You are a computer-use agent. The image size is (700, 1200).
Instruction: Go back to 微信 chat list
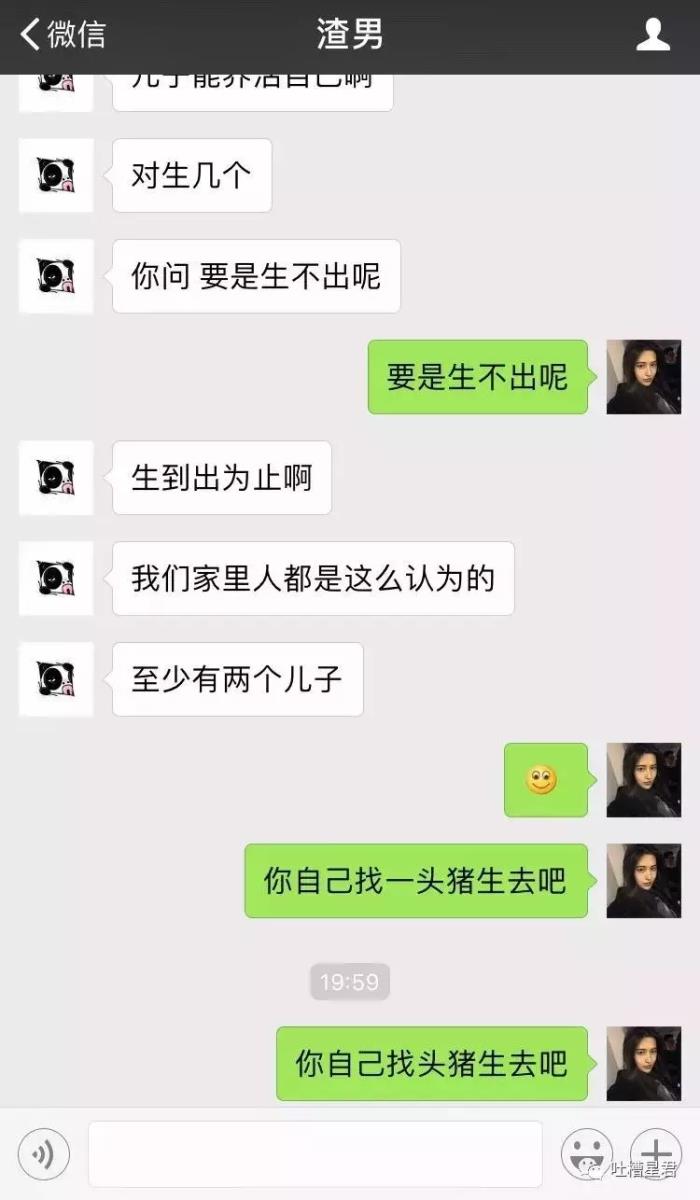coord(62,35)
